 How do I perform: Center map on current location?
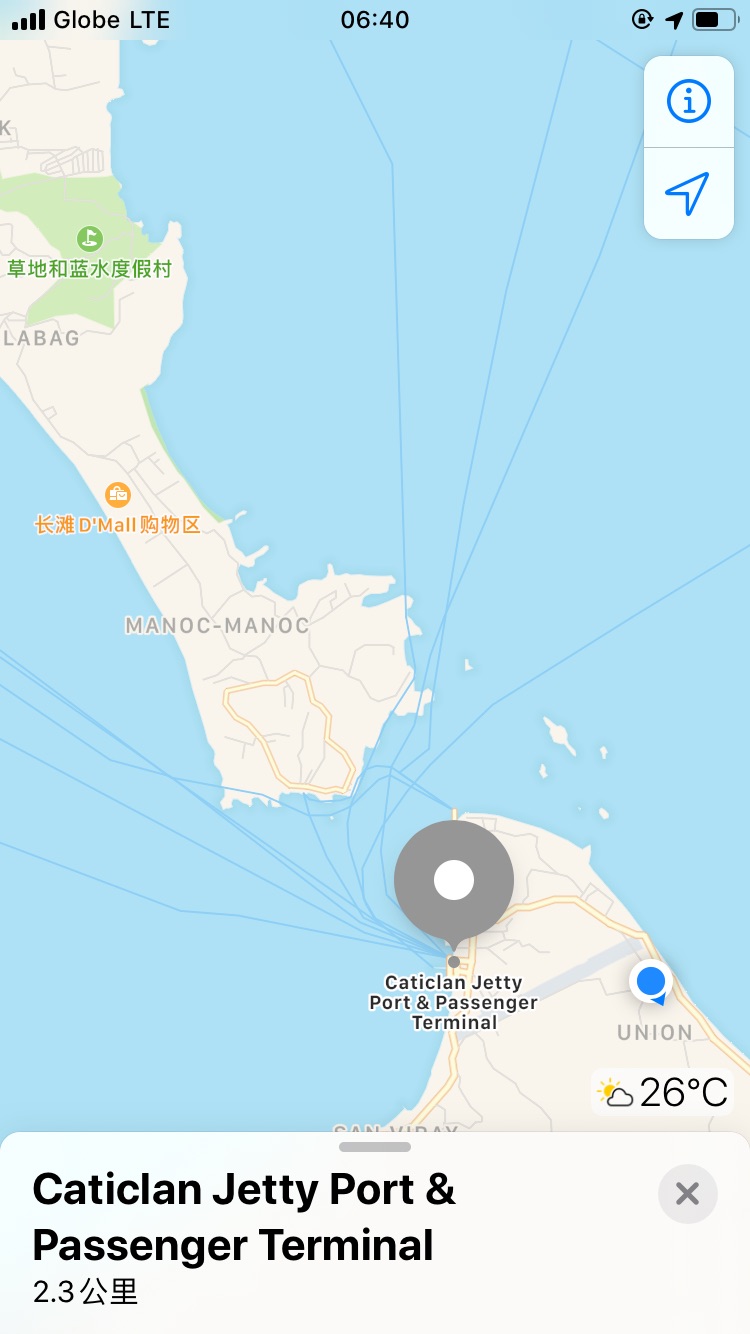pos(688,193)
